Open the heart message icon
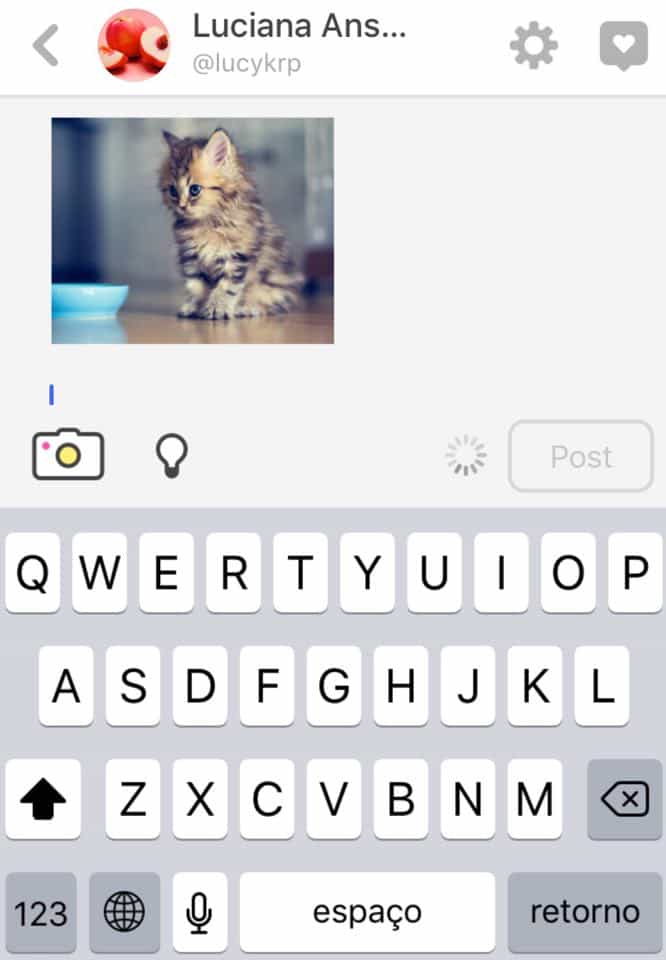This screenshot has width=666, height=960. tap(622, 46)
